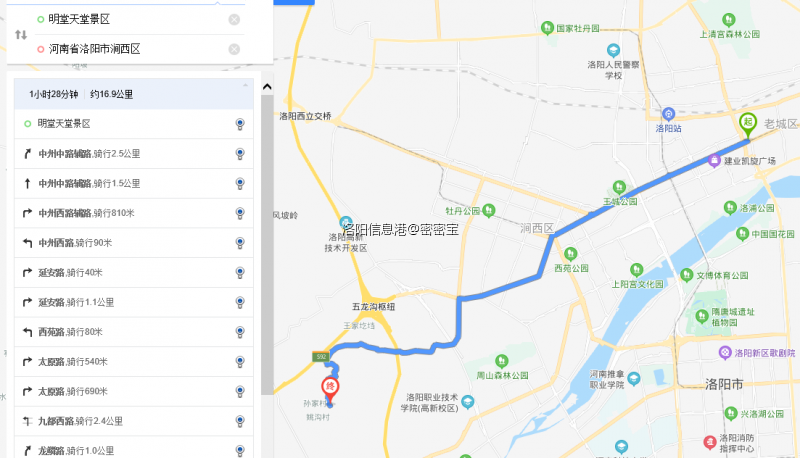Image resolution: width=800 pixels, height=458 pixels.
Task: Clear the start point 明堂天堂景区
Action: coord(234,19)
